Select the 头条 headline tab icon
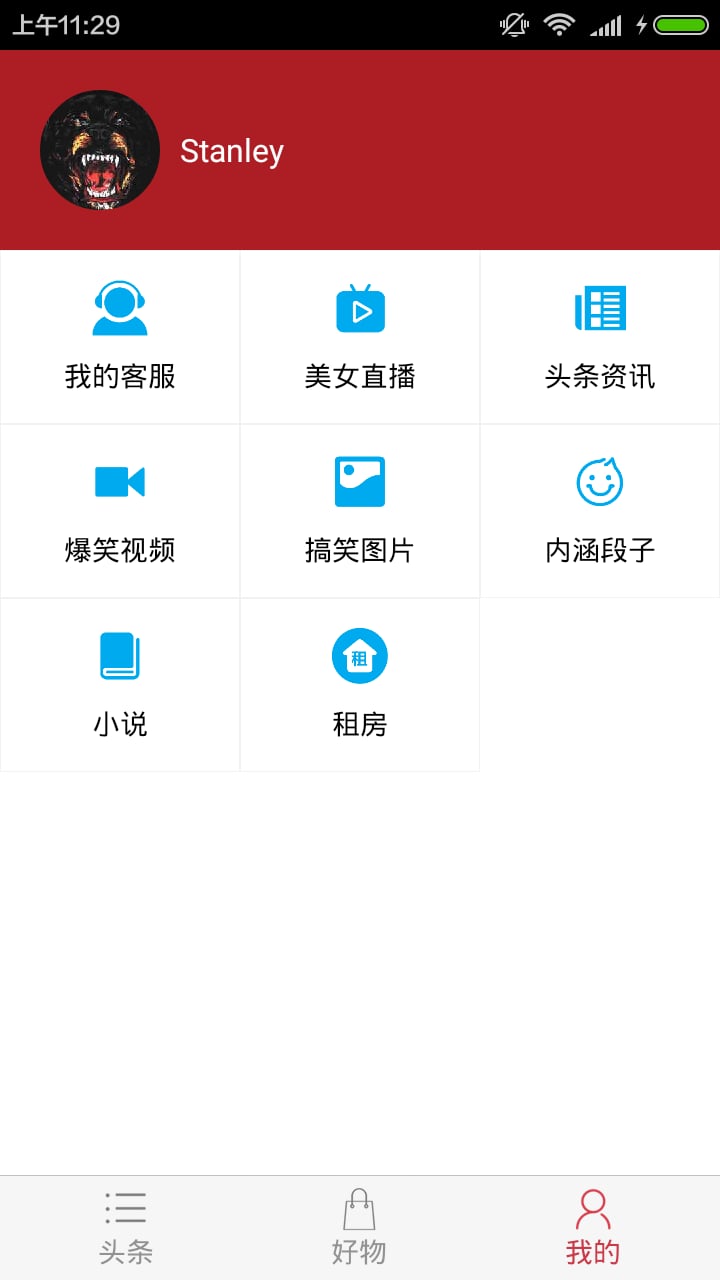This screenshot has height=1280, width=720. (x=127, y=1208)
